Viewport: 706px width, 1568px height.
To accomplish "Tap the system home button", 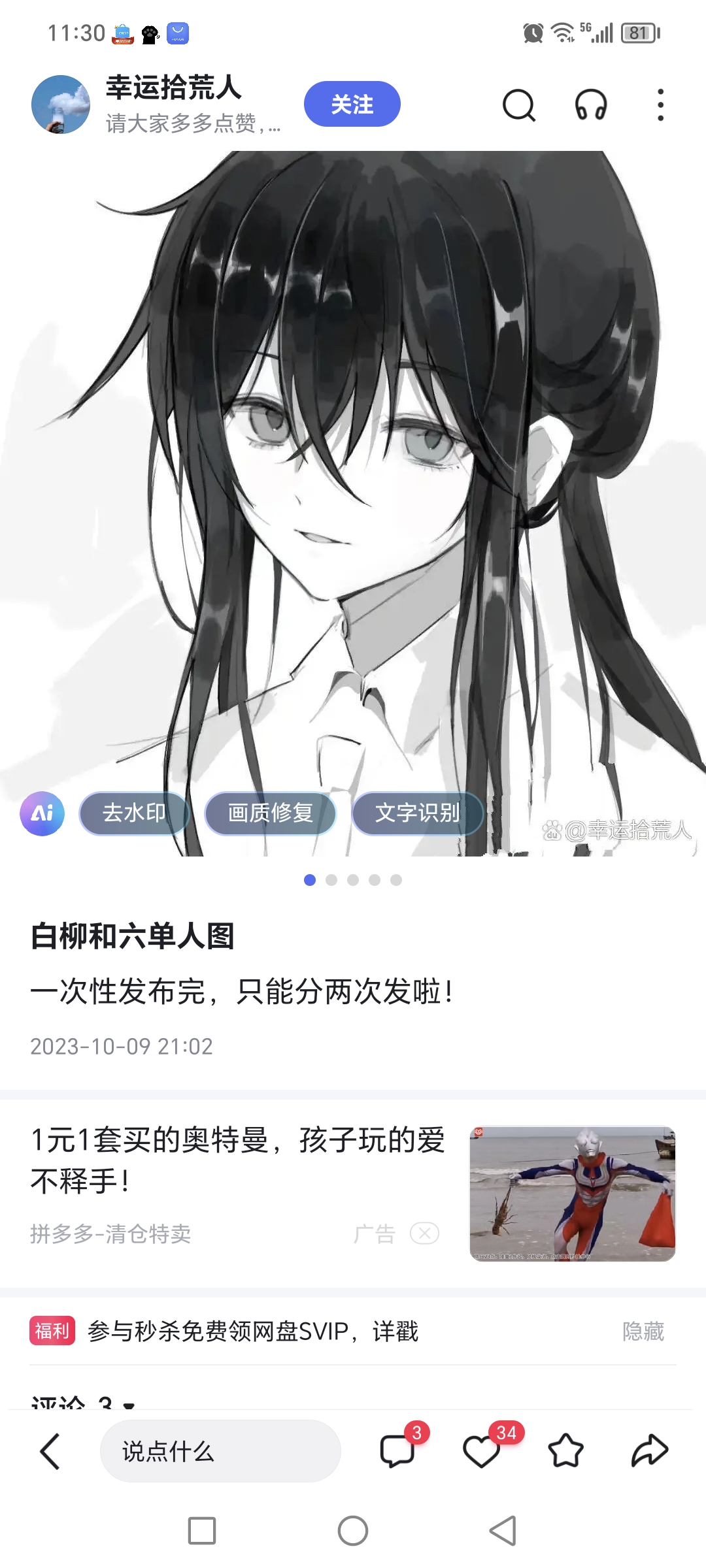I will (353, 1531).
